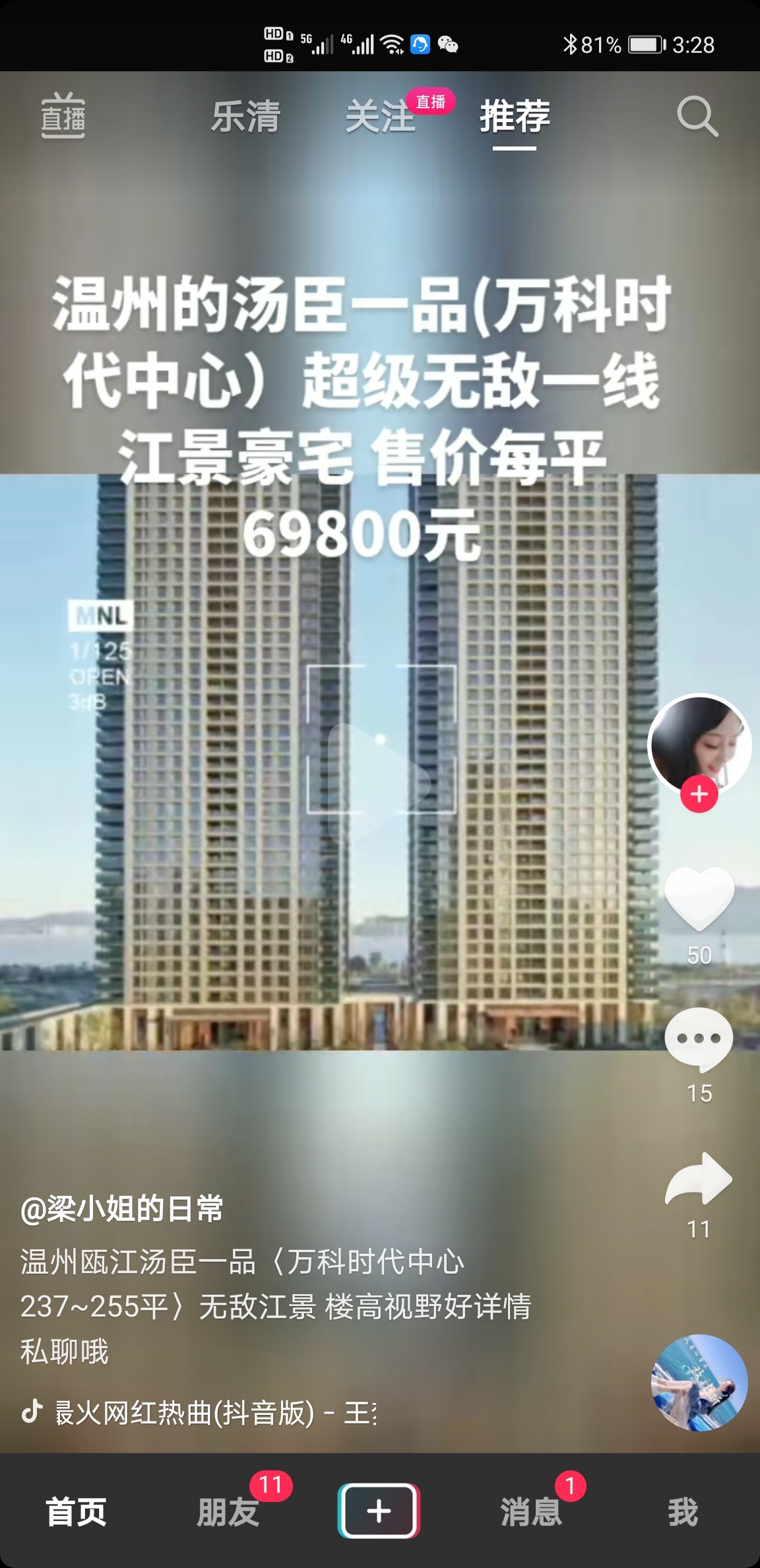The width and height of the screenshot is (760, 1568).
Task: Open the search magnifier
Action: click(x=697, y=117)
